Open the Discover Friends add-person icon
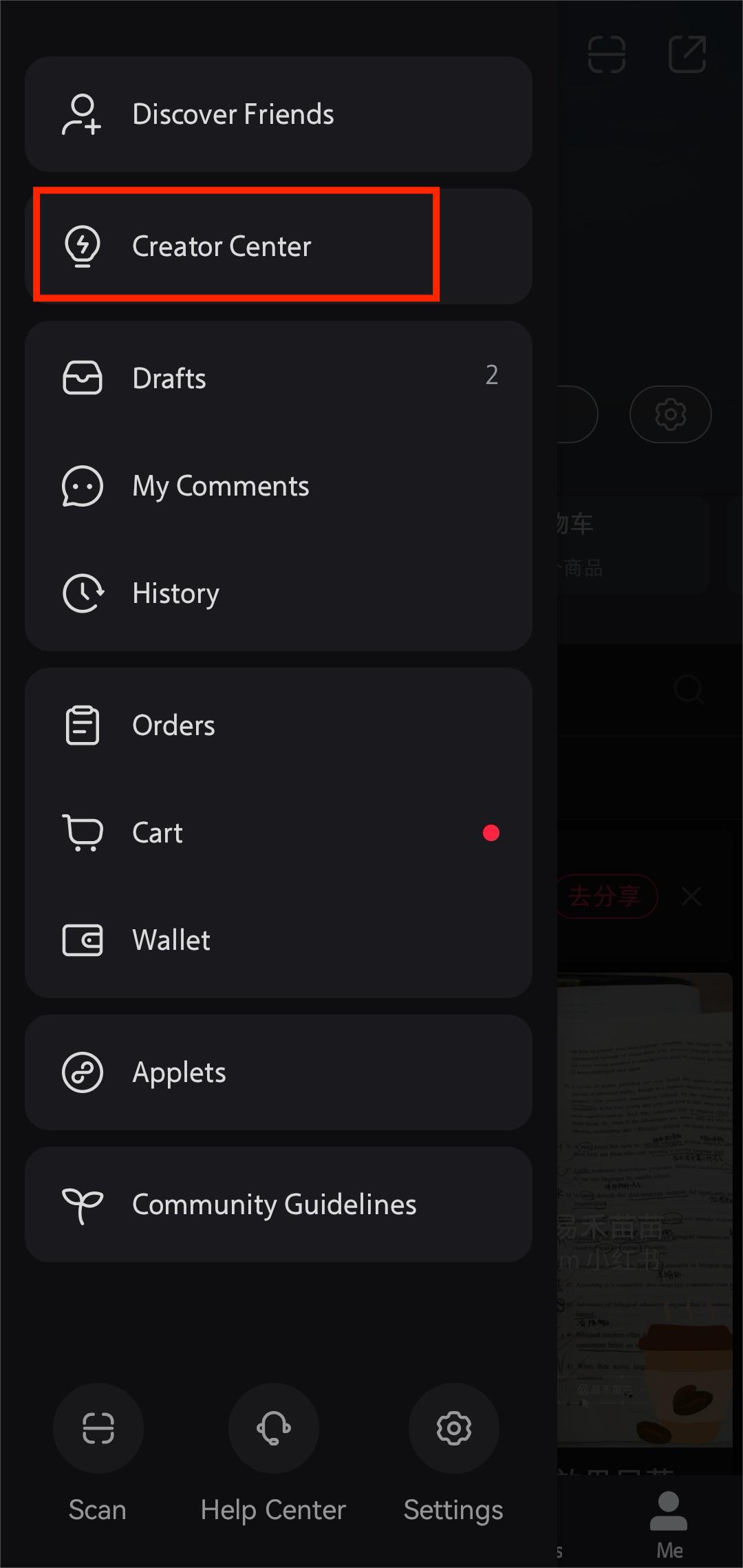The height and width of the screenshot is (1568, 743). [82, 114]
